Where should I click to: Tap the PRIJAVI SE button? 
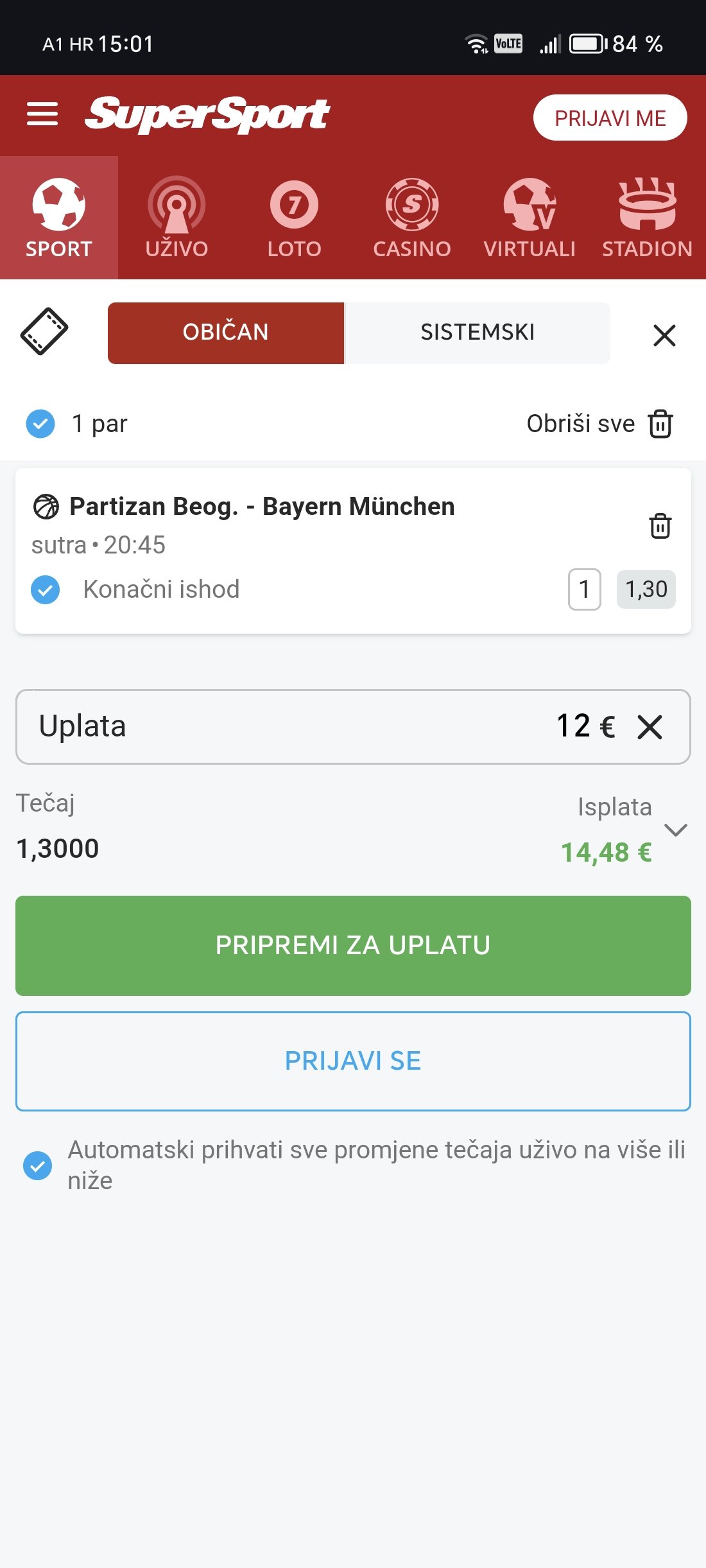pos(353,1061)
